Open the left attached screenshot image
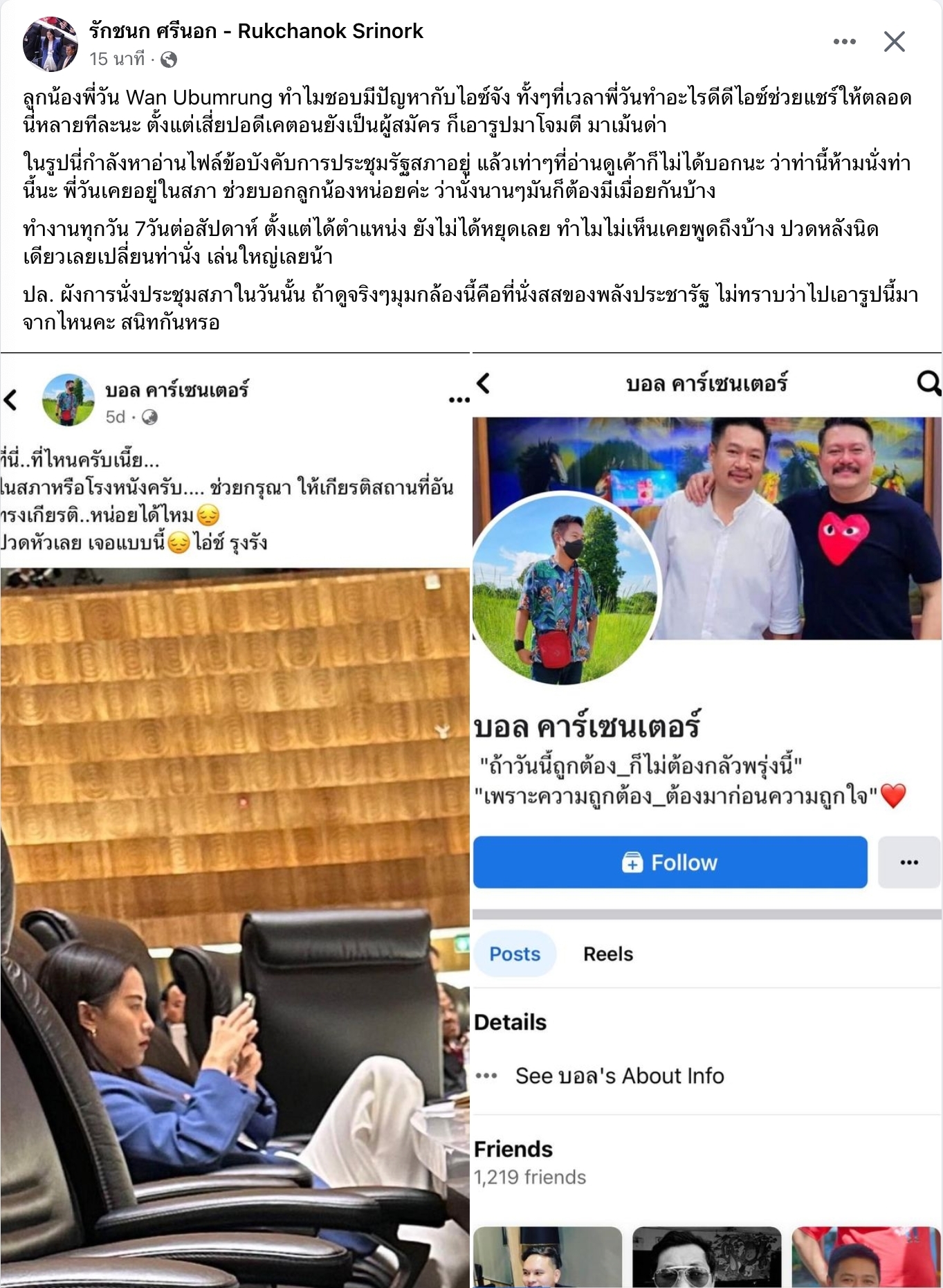 235,820
